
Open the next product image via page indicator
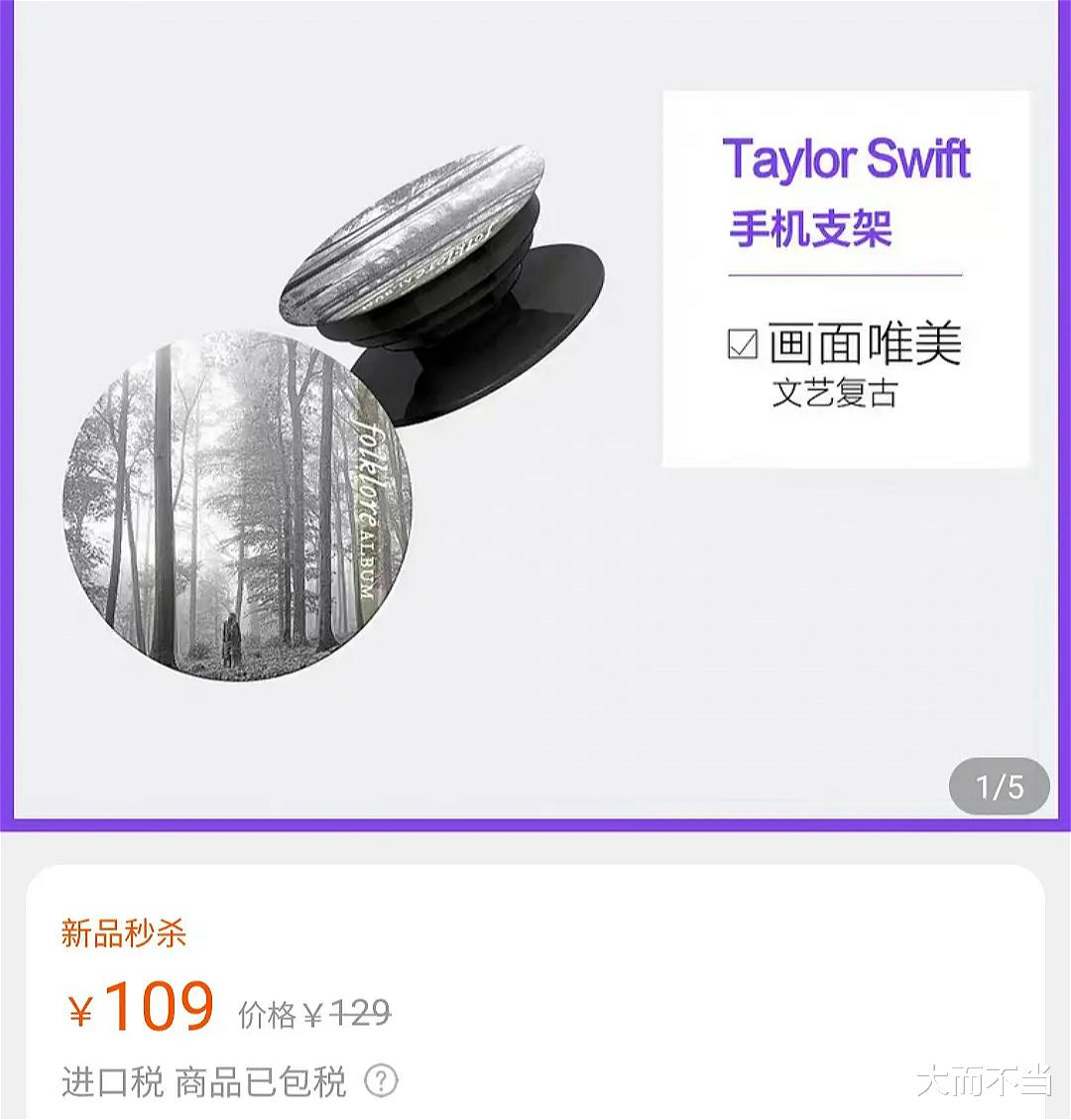[x=1001, y=786]
